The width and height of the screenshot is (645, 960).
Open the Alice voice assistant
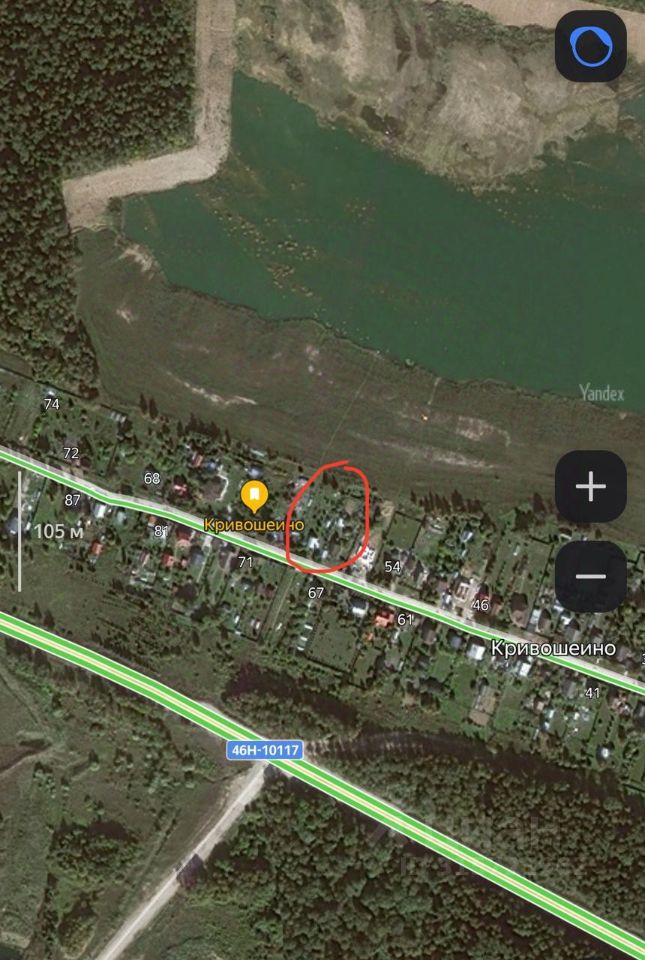(x=590, y=46)
